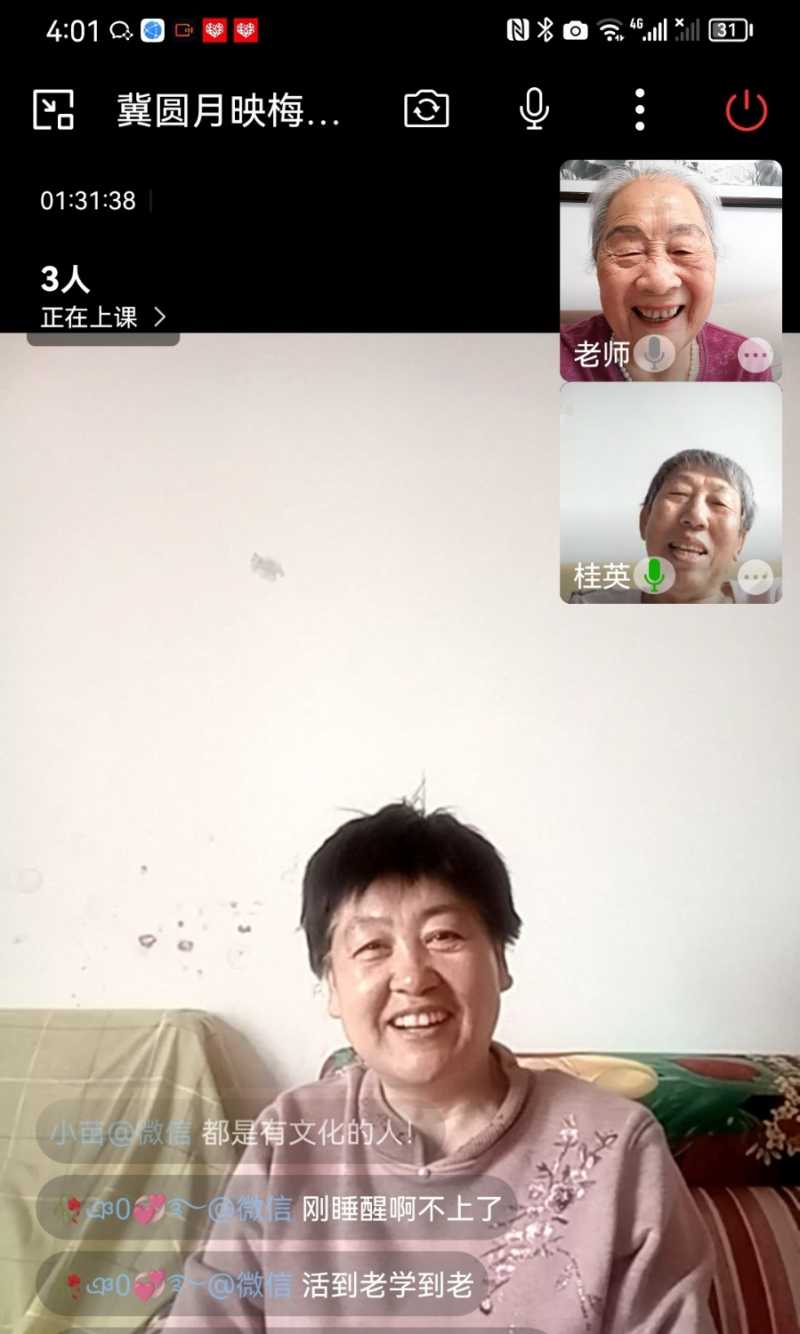Viewport: 800px width, 1334px height.
Task: Expand the 正在上课 class status chevron
Action: pos(160,317)
